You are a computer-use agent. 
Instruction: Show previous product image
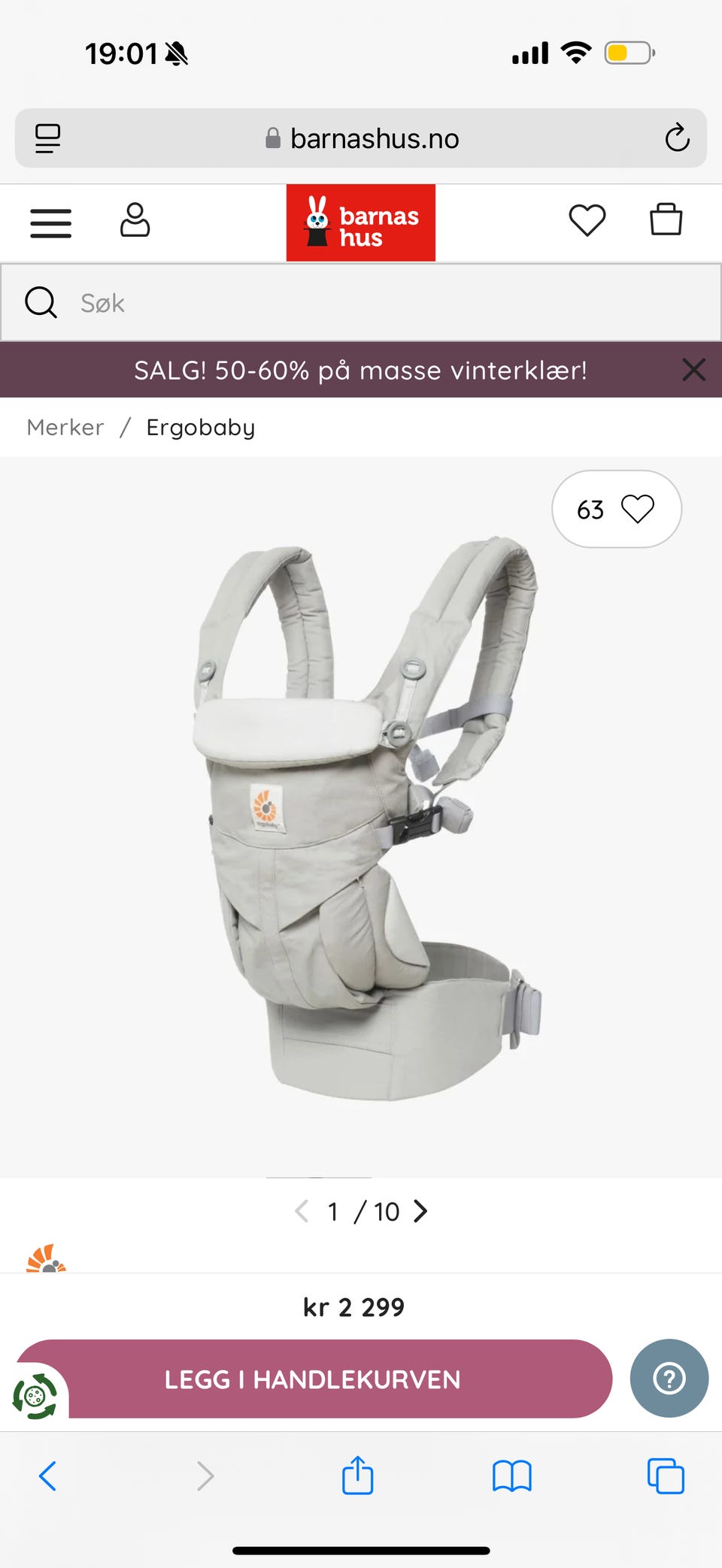point(302,1211)
